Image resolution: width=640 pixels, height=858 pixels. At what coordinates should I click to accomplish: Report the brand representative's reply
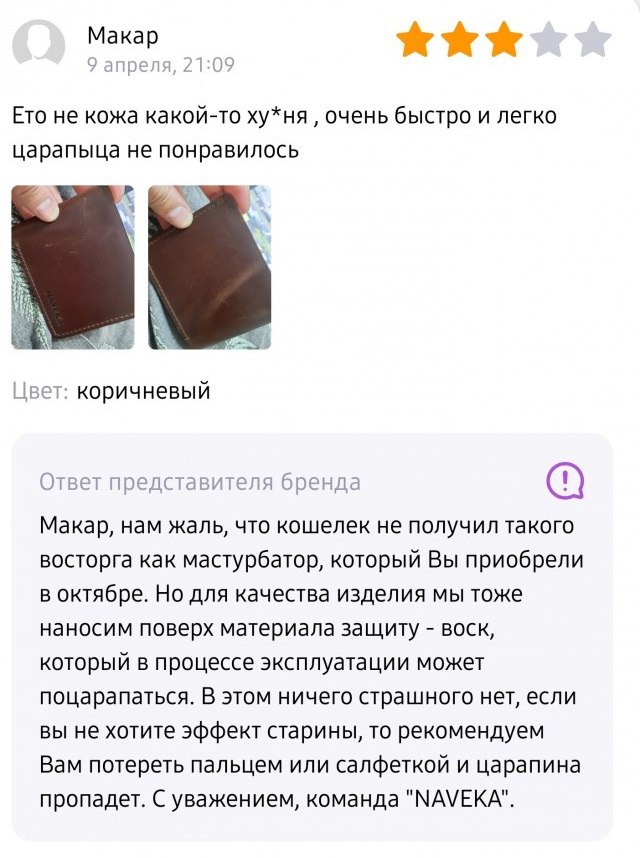click(x=565, y=481)
